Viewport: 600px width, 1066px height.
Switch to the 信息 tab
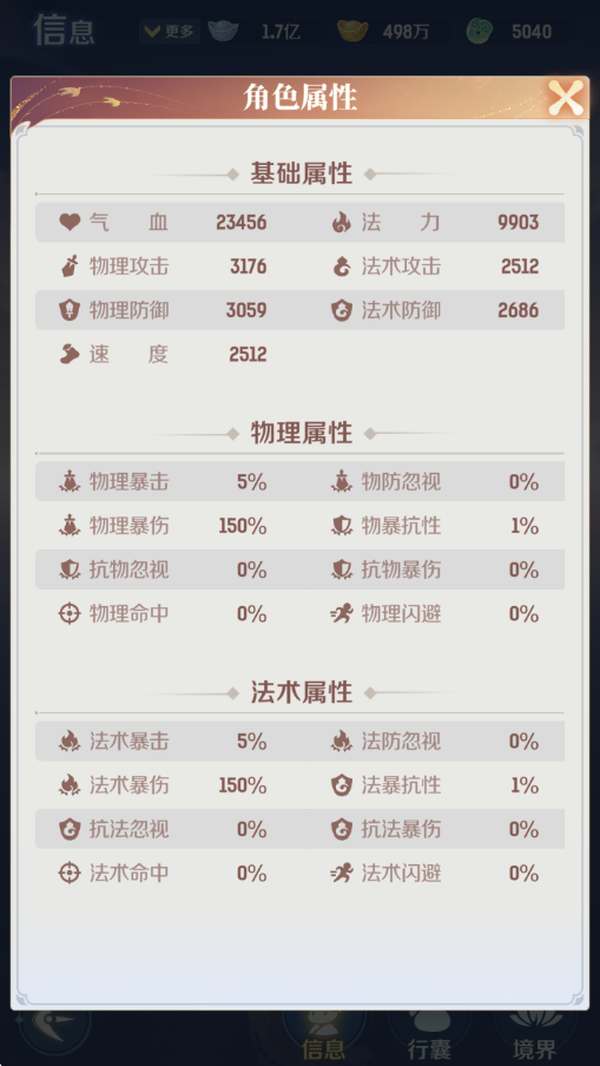point(323,1040)
